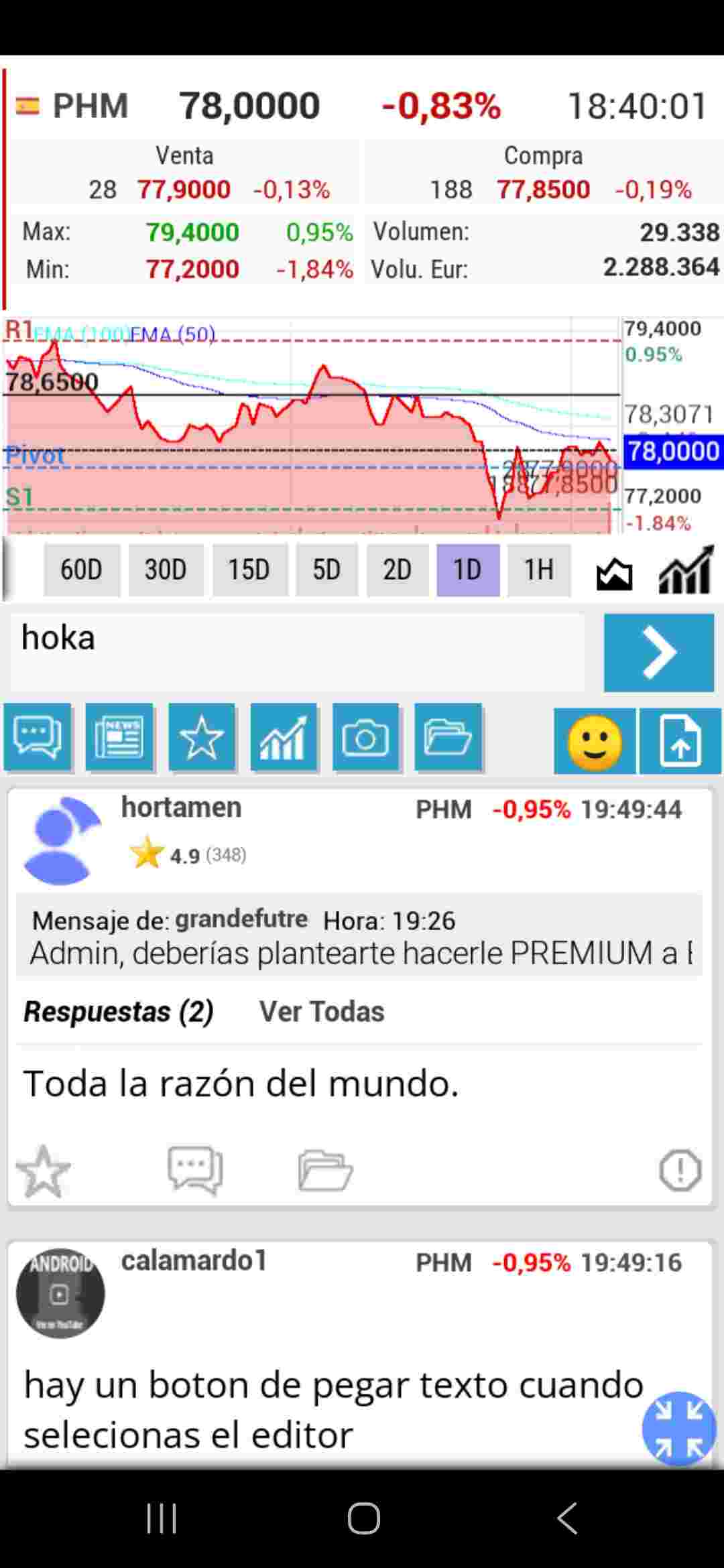Image resolution: width=724 pixels, height=1568 pixels.
Task: Select the mountain area chart style icon
Action: pyautogui.click(x=613, y=573)
